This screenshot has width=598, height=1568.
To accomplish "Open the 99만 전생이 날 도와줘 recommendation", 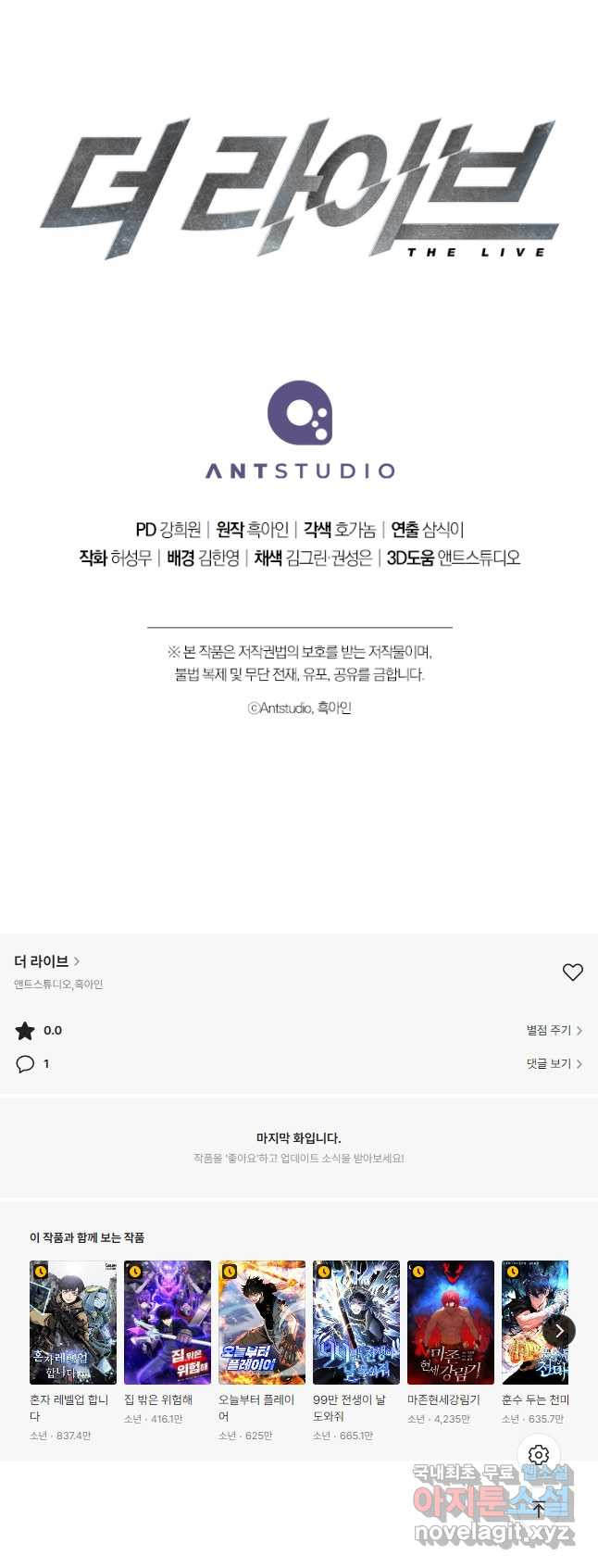I will point(356,1322).
